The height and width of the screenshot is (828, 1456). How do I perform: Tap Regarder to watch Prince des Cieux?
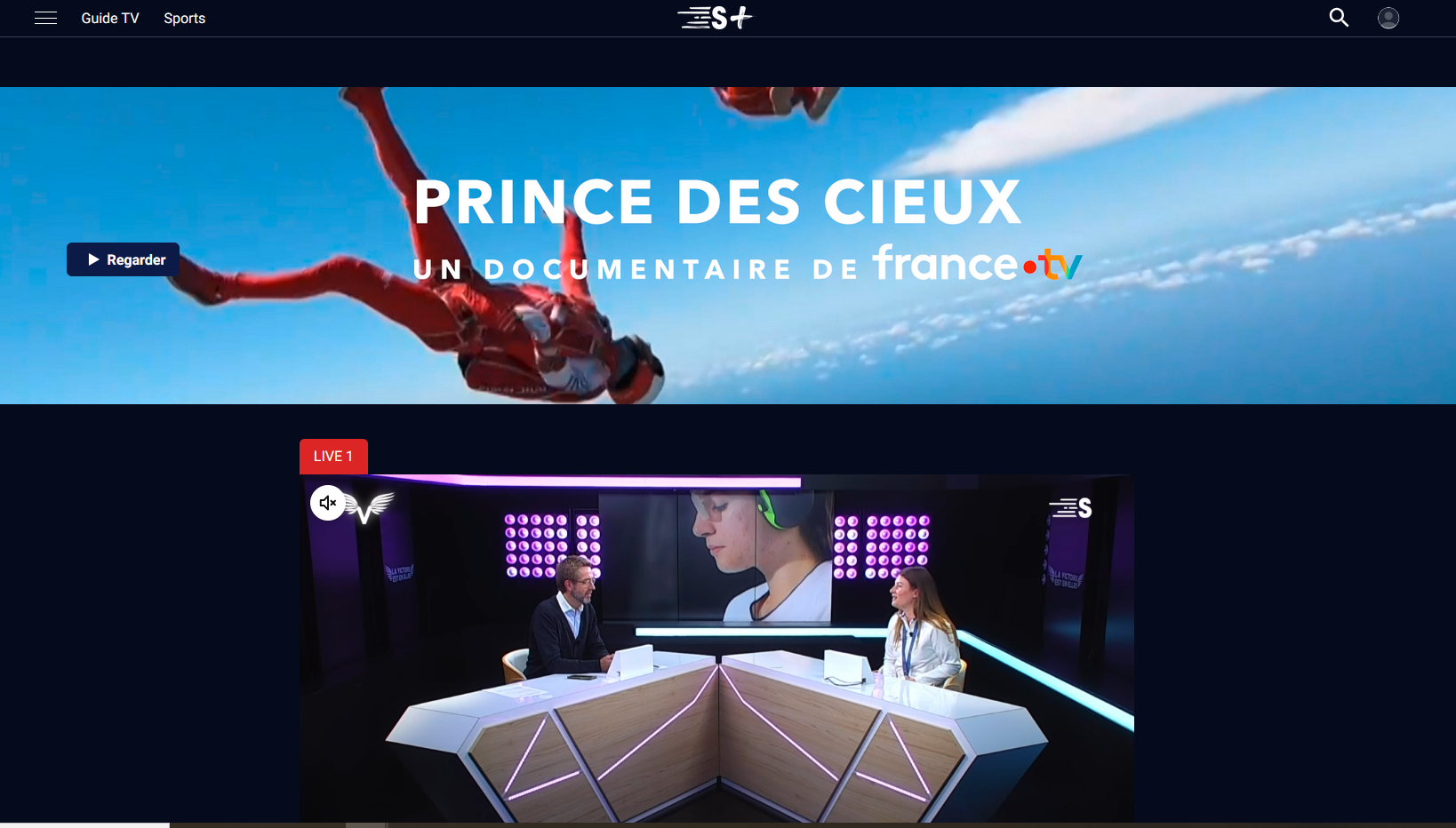point(123,259)
